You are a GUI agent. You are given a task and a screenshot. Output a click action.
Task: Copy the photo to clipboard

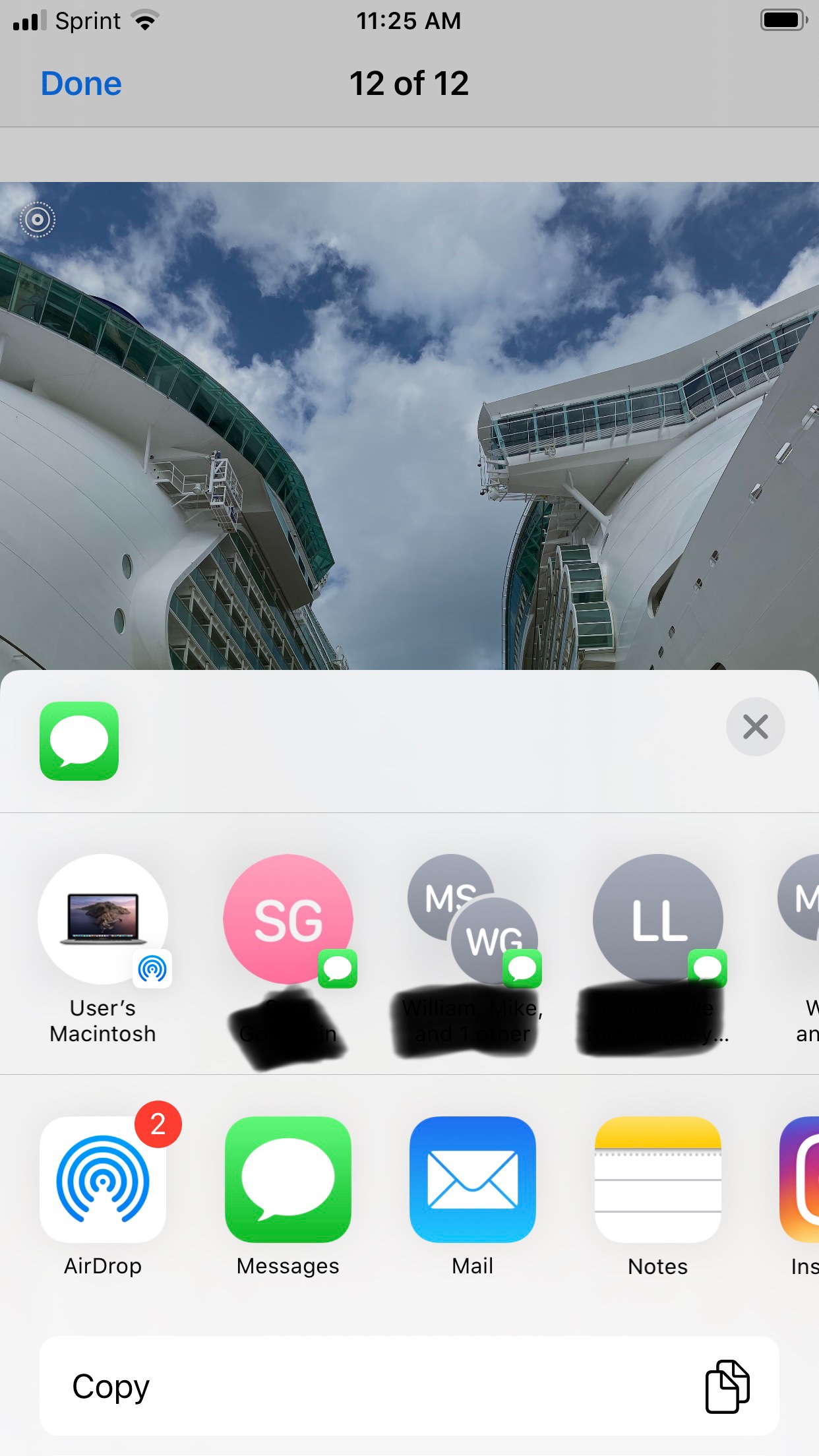coord(409,1386)
